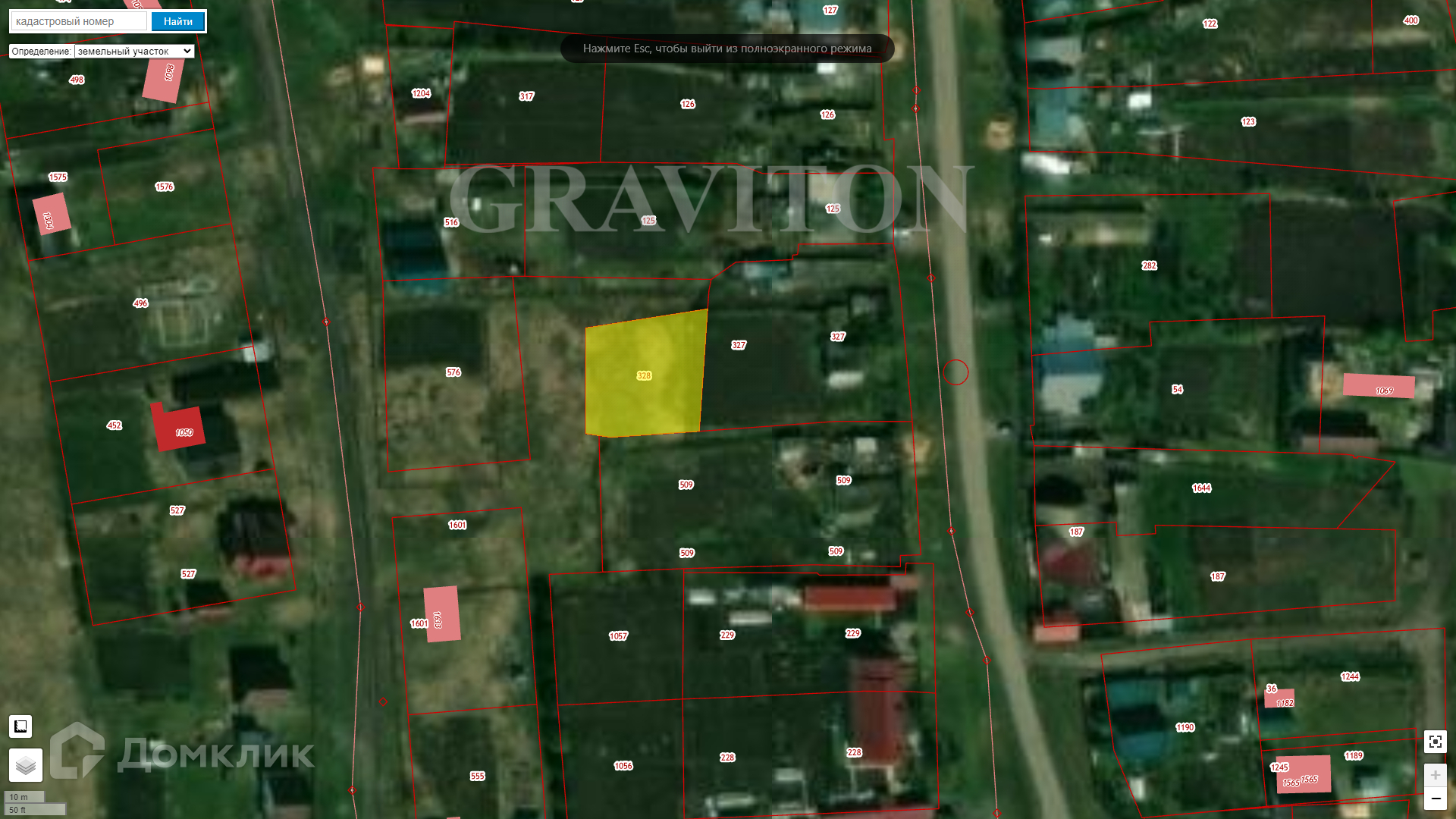
Task: Zoom in with the plus button
Action: point(1435,775)
